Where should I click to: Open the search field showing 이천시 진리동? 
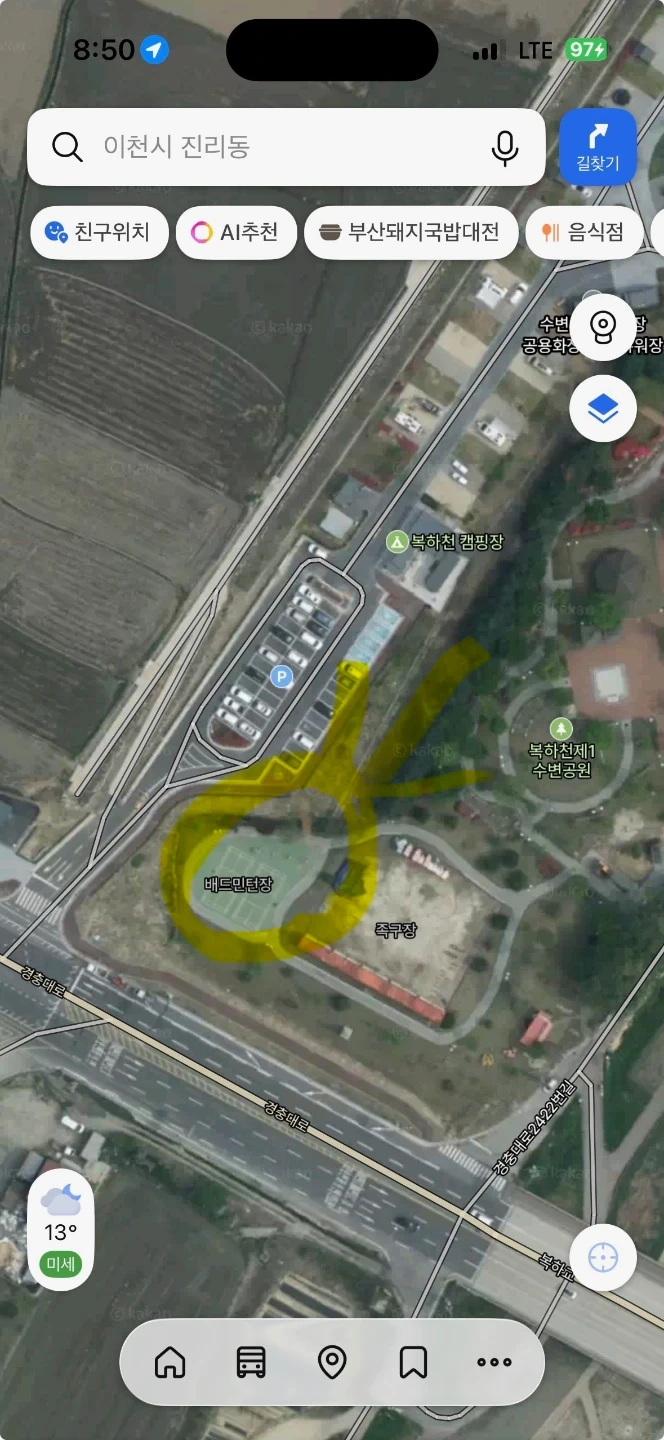(286, 147)
